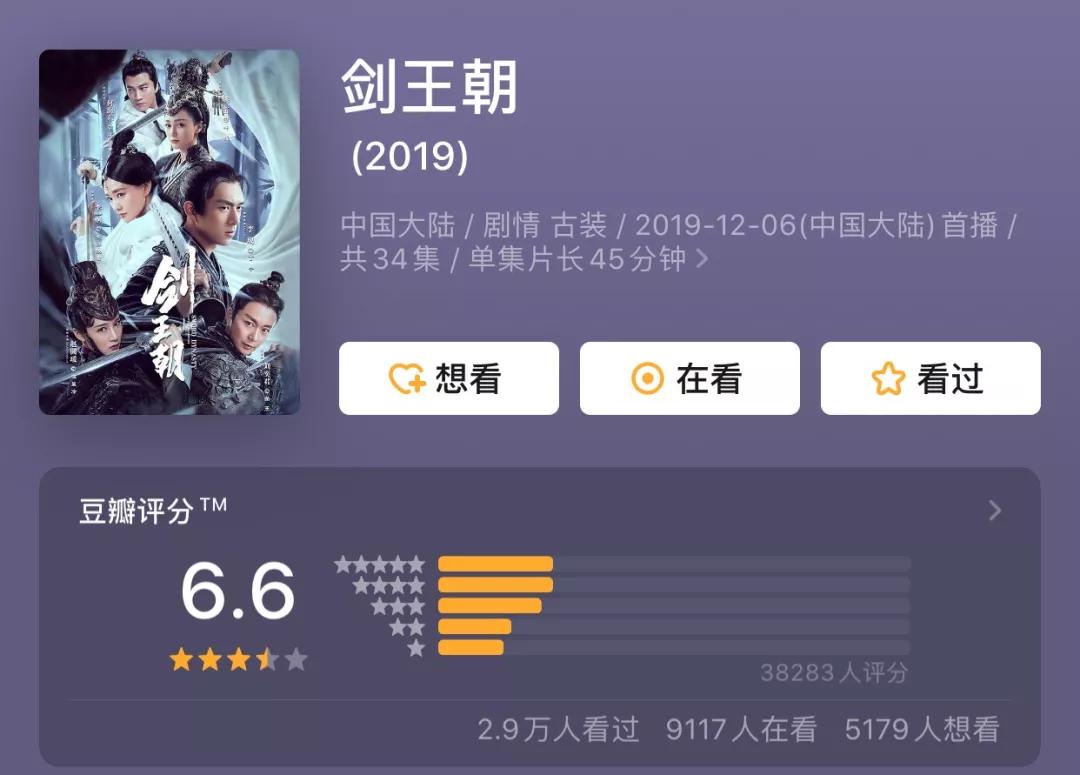1080x775 pixels.
Task: Expand the drama info details chevron
Action: click(702, 259)
